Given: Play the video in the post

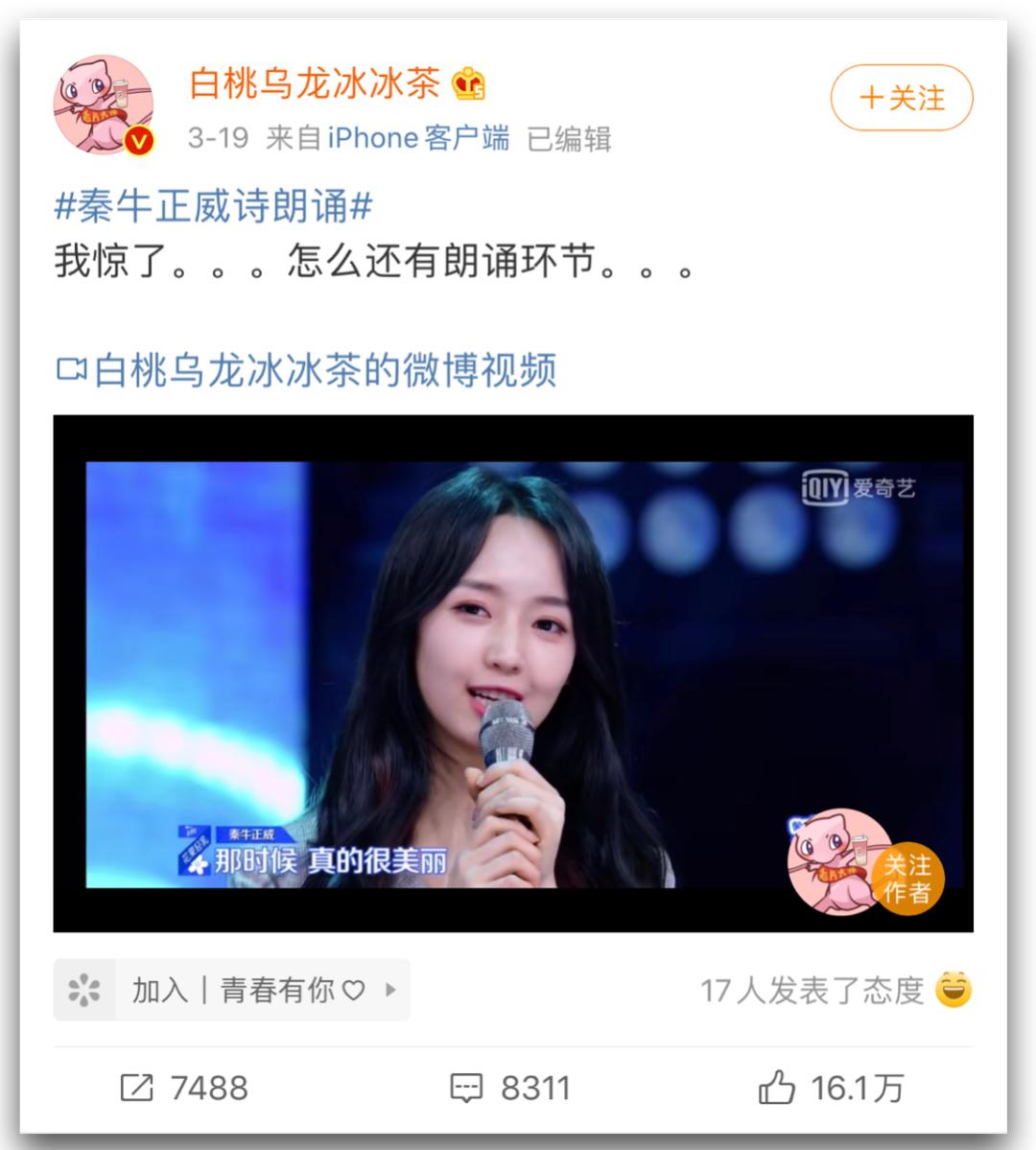Looking at the screenshot, I should coord(512,672).
